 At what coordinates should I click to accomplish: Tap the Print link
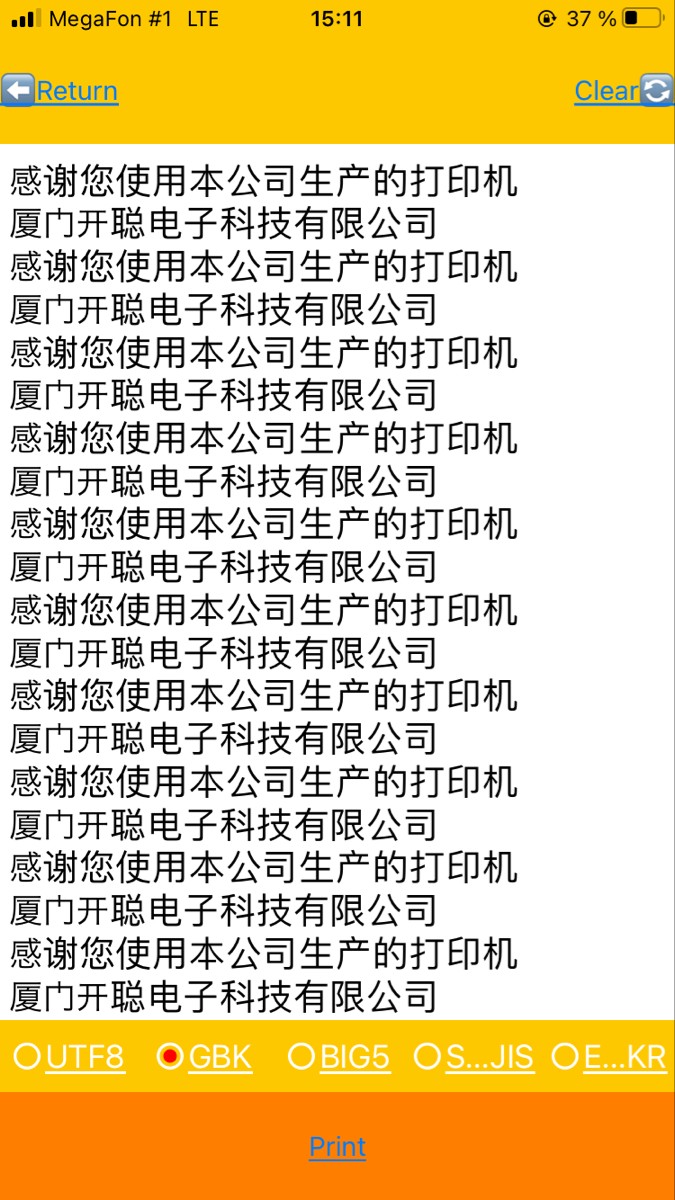point(337,1146)
